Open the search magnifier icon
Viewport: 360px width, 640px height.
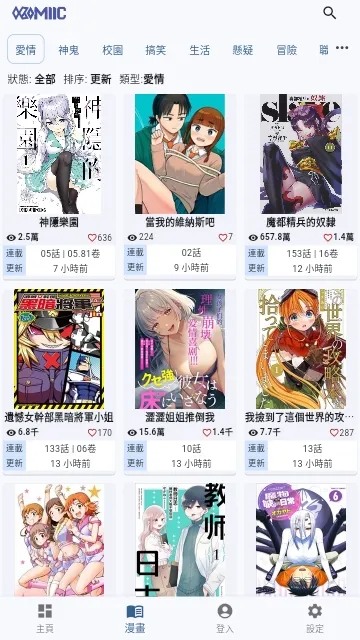point(329,13)
